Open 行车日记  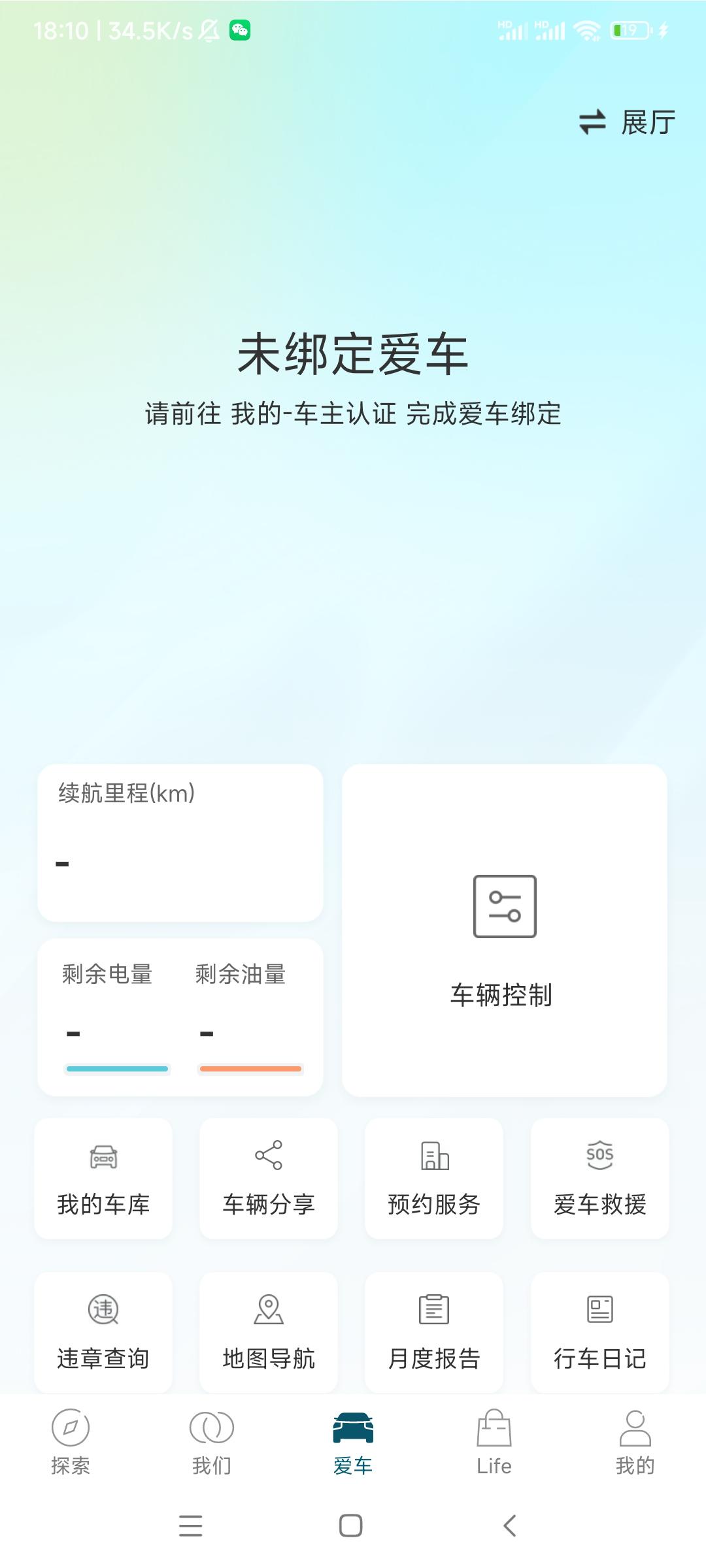[600, 1333]
